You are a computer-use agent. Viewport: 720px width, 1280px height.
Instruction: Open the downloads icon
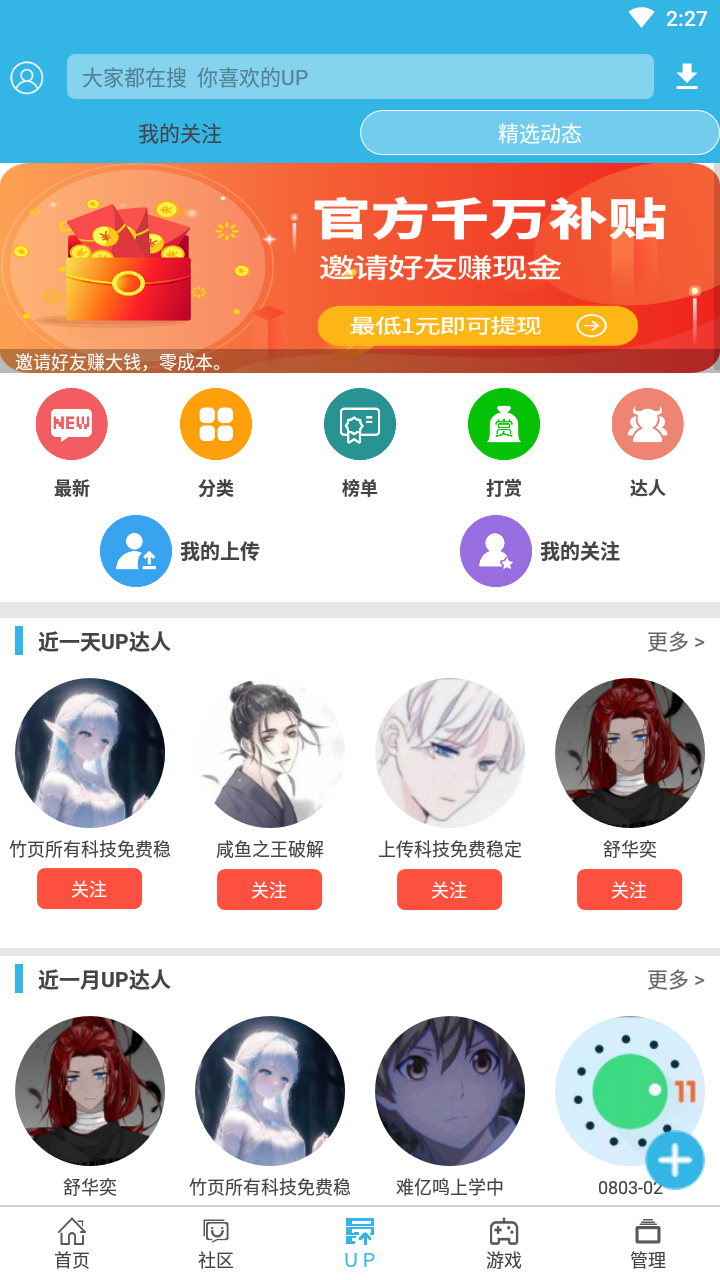(x=687, y=77)
